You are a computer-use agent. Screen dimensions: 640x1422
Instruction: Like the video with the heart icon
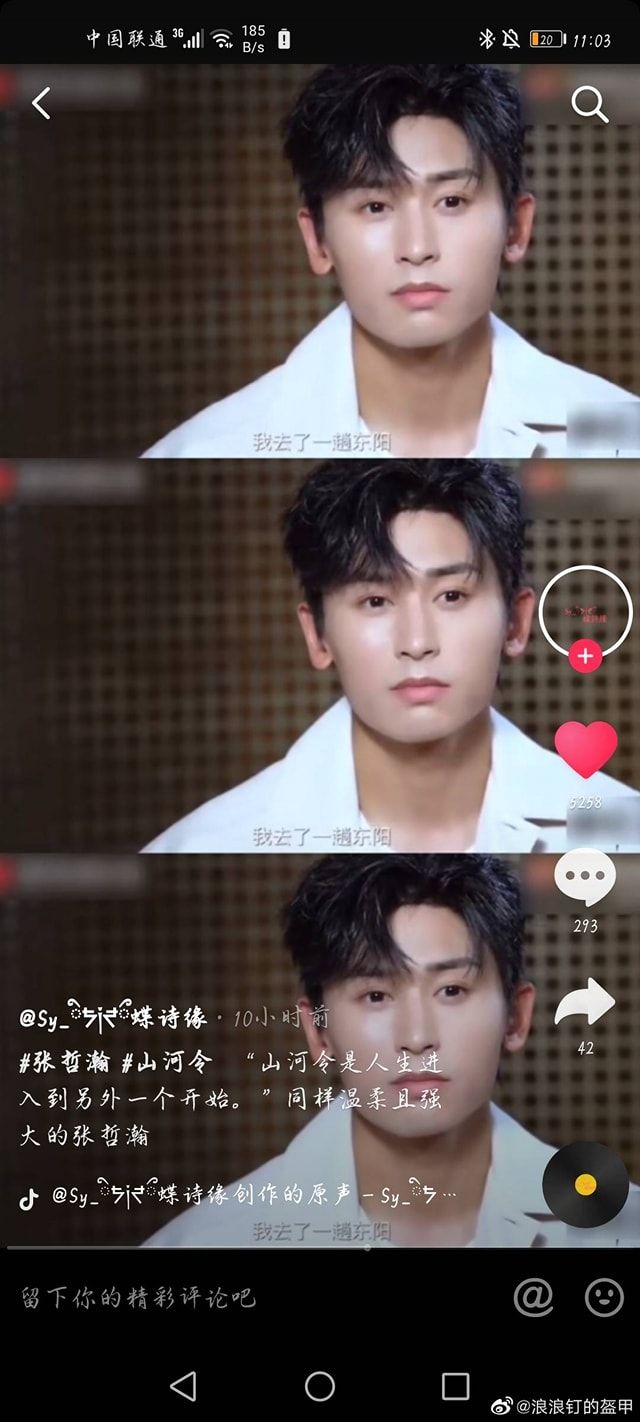pyautogui.click(x=585, y=749)
